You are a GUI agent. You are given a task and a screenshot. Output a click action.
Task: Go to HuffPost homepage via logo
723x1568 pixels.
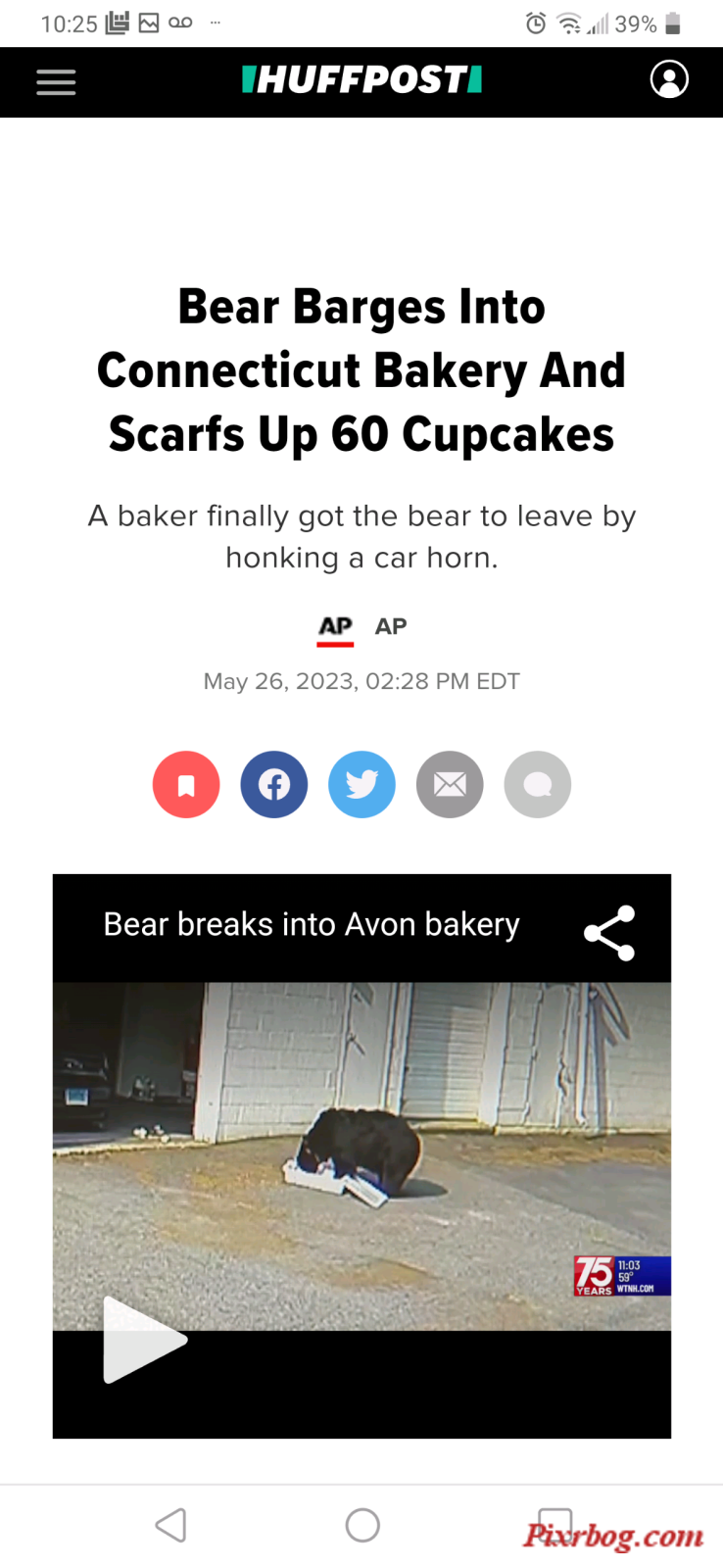point(361,79)
